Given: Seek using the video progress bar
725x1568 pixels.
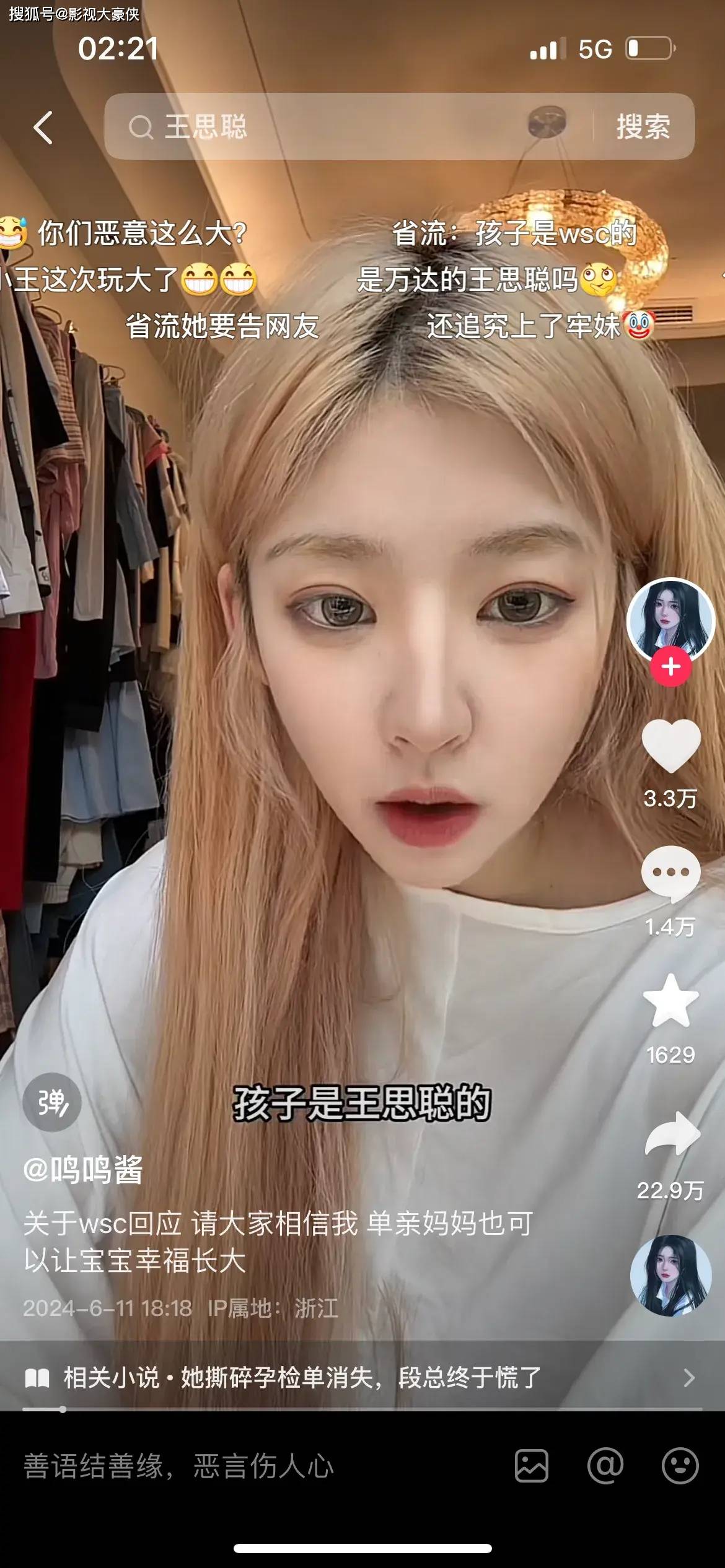Looking at the screenshot, I should (x=362, y=1409).
